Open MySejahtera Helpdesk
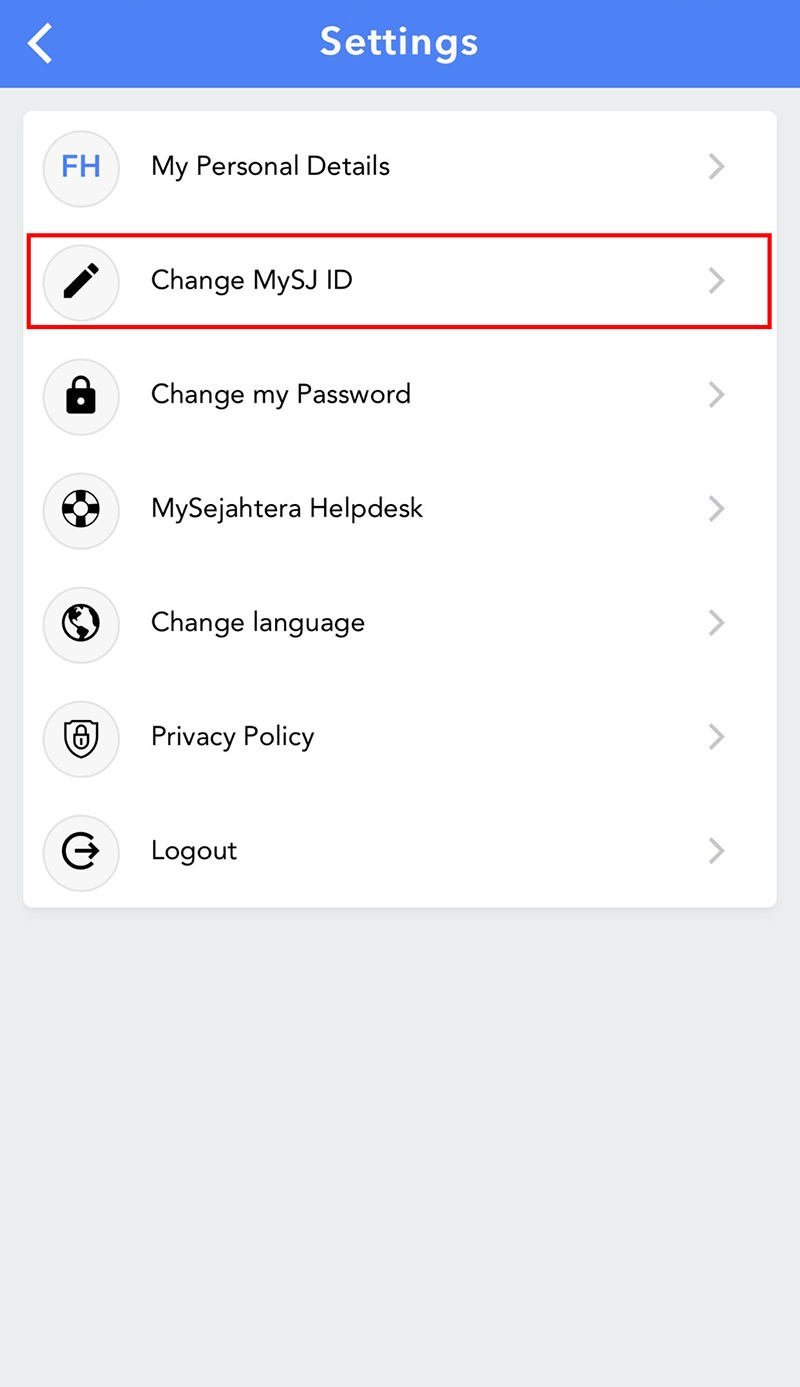 (x=400, y=509)
